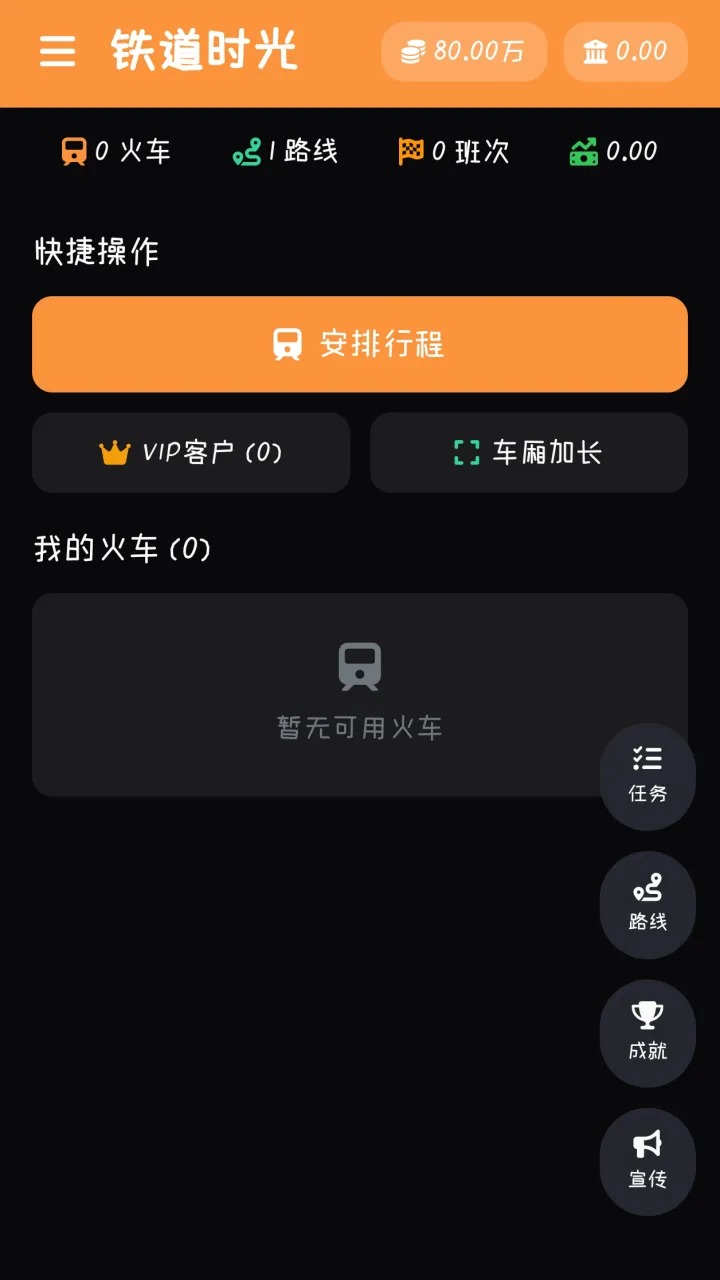
Task: Select the 车厢加长 option
Action: (529, 453)
